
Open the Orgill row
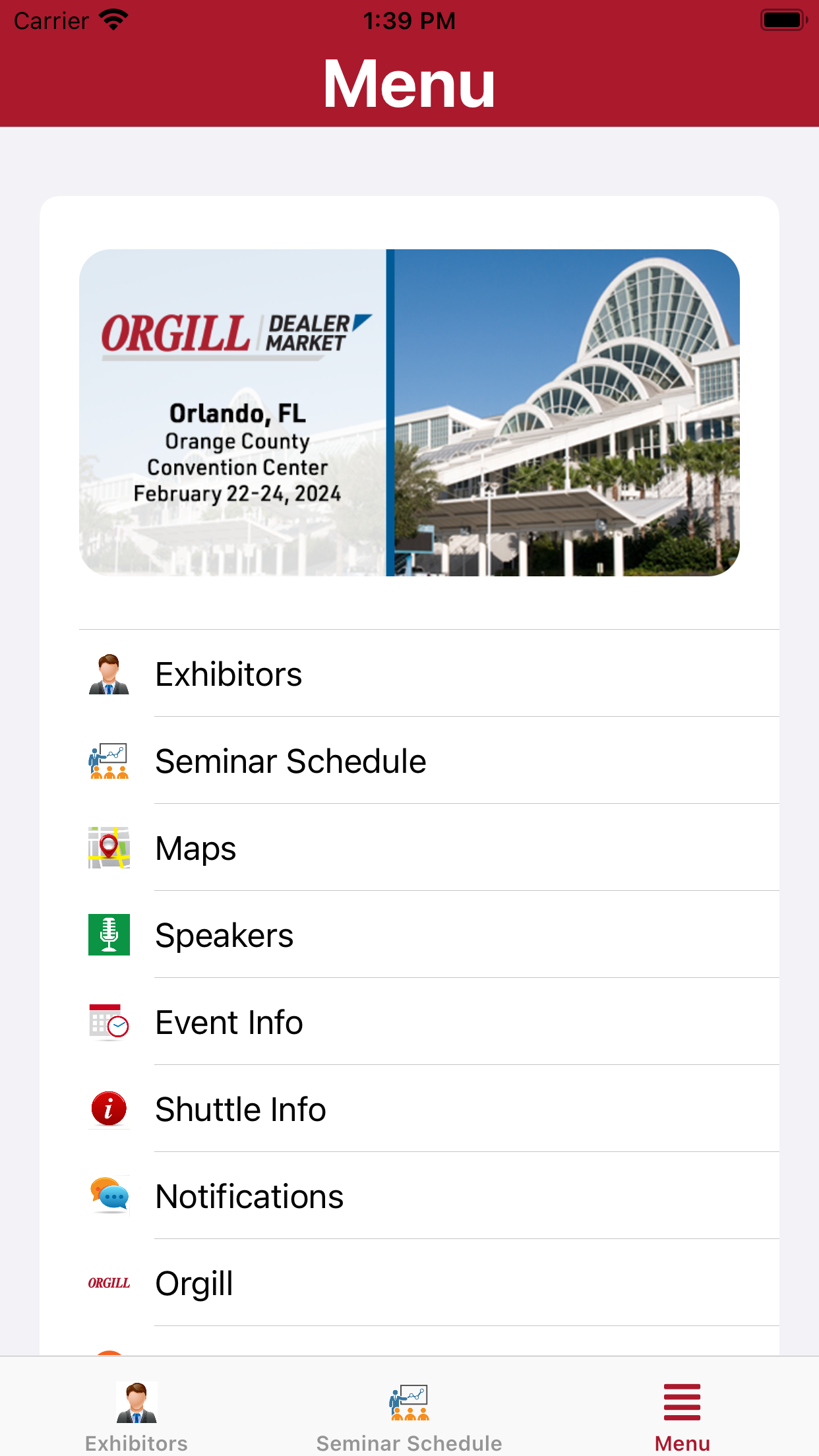click(429, 1283)
